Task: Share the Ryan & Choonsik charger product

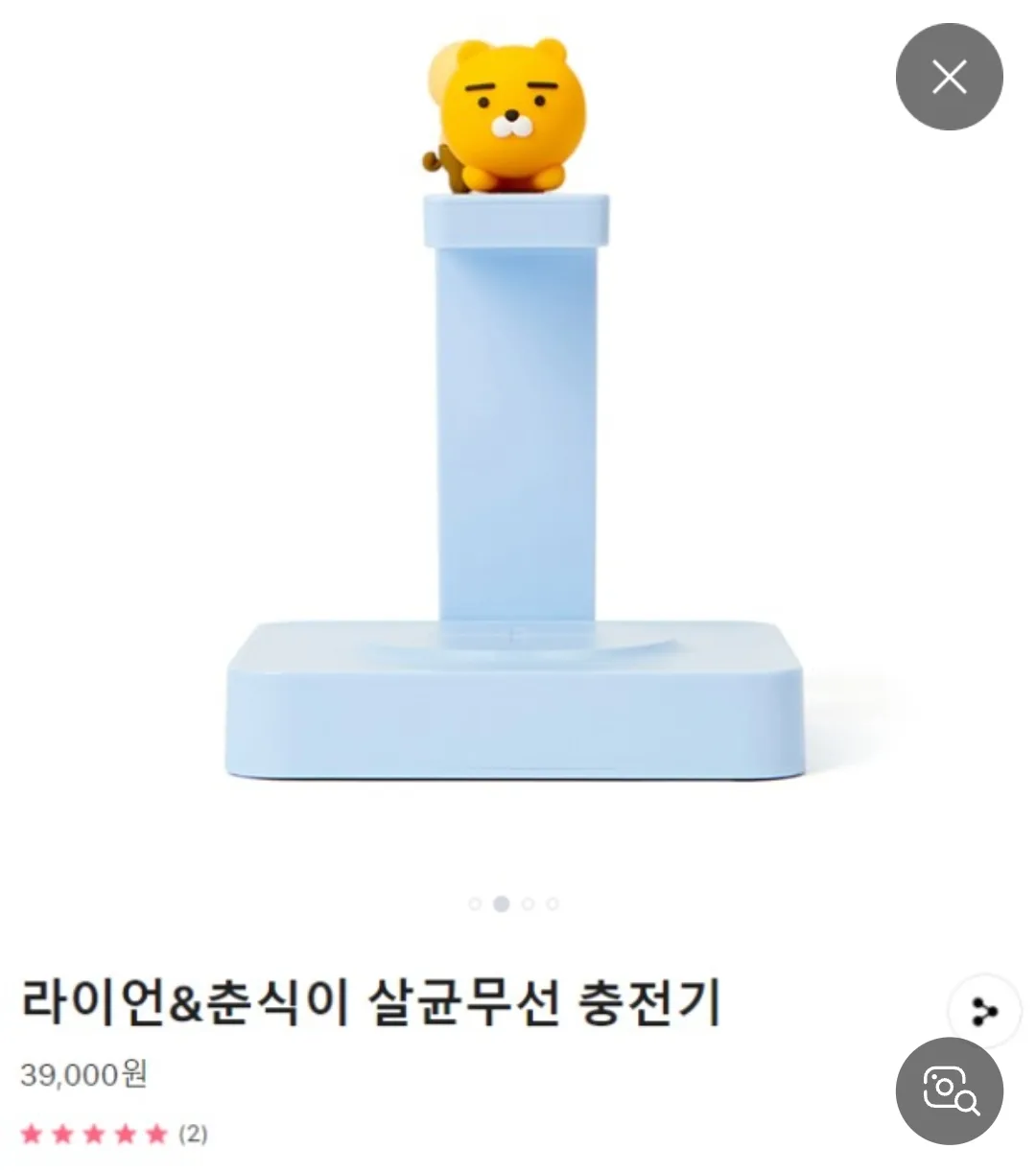Action: [984, 1011]
